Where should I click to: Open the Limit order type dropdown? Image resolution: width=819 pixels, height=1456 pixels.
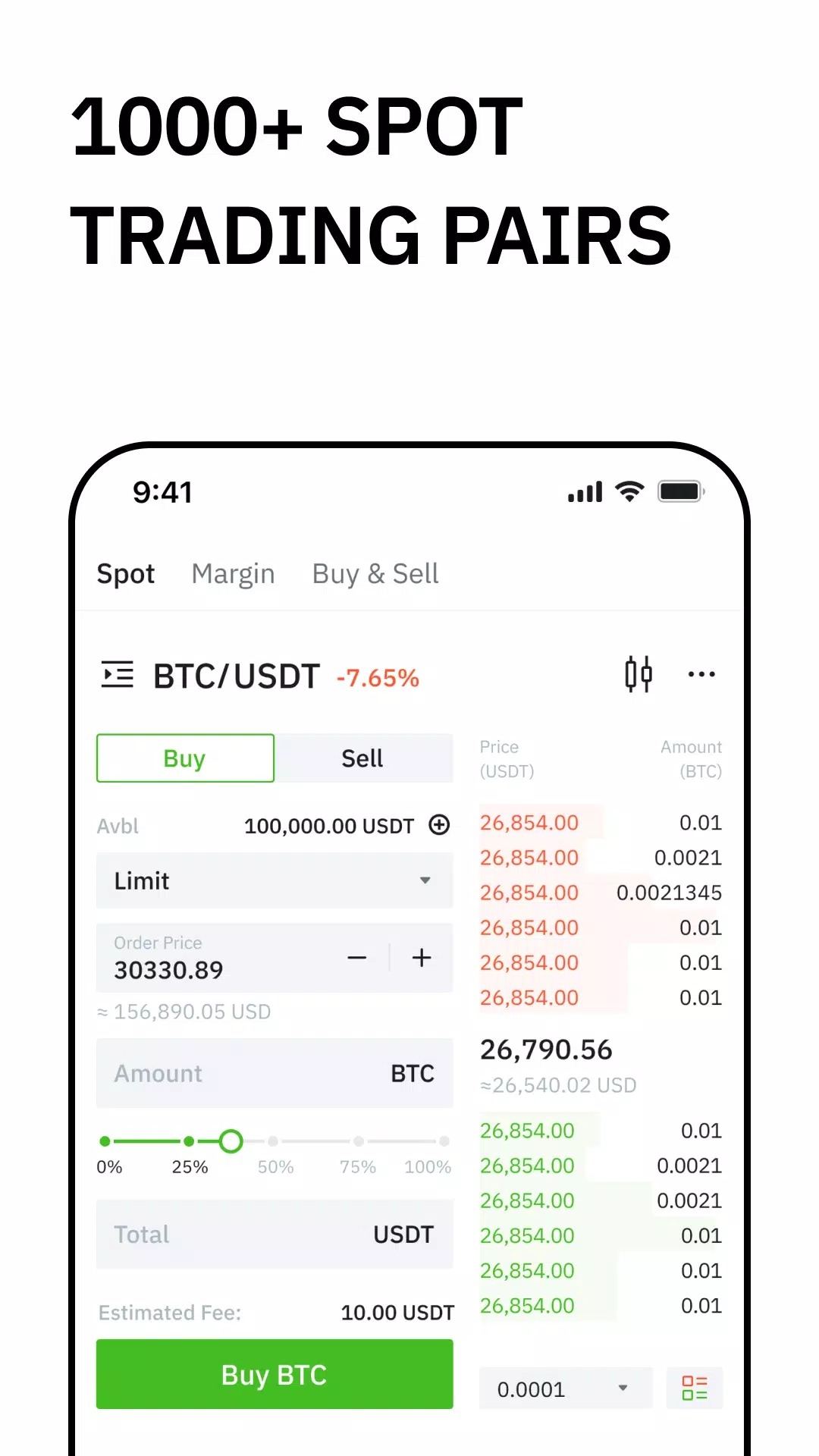pos(273,880)
